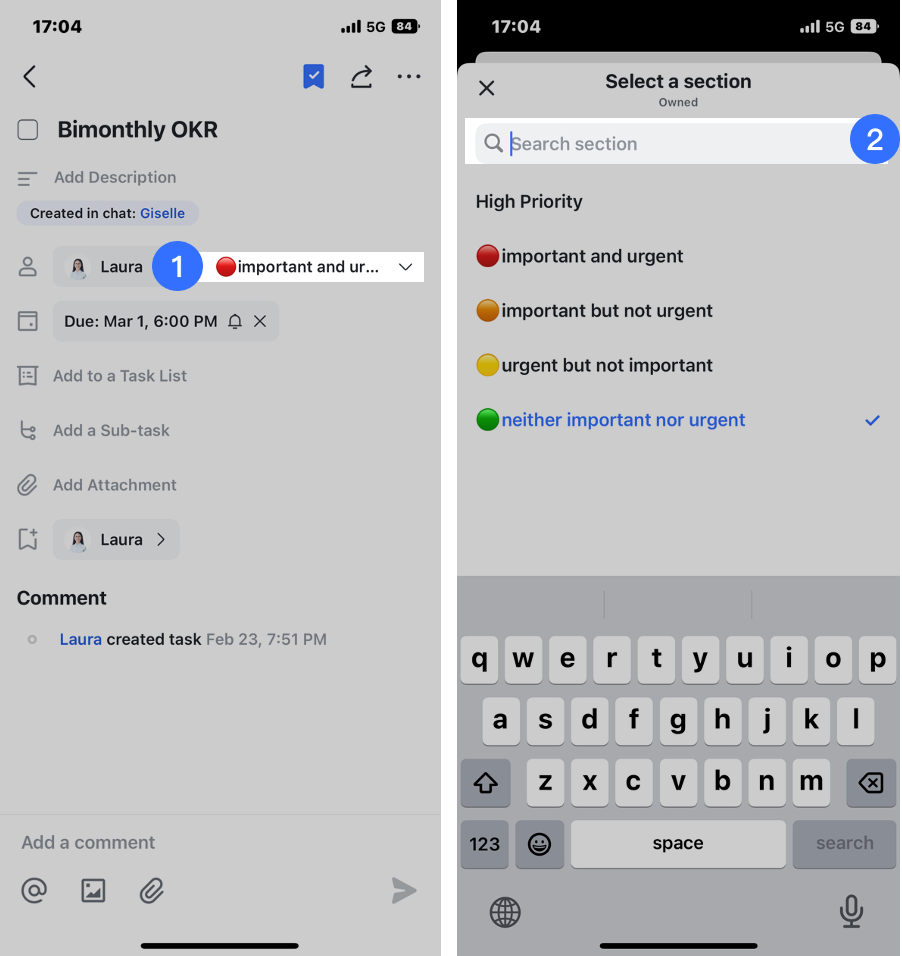This screenshot has width=902, height=956.
Task: Choose urgent but not important section
Action: click(x=606, y=365)
